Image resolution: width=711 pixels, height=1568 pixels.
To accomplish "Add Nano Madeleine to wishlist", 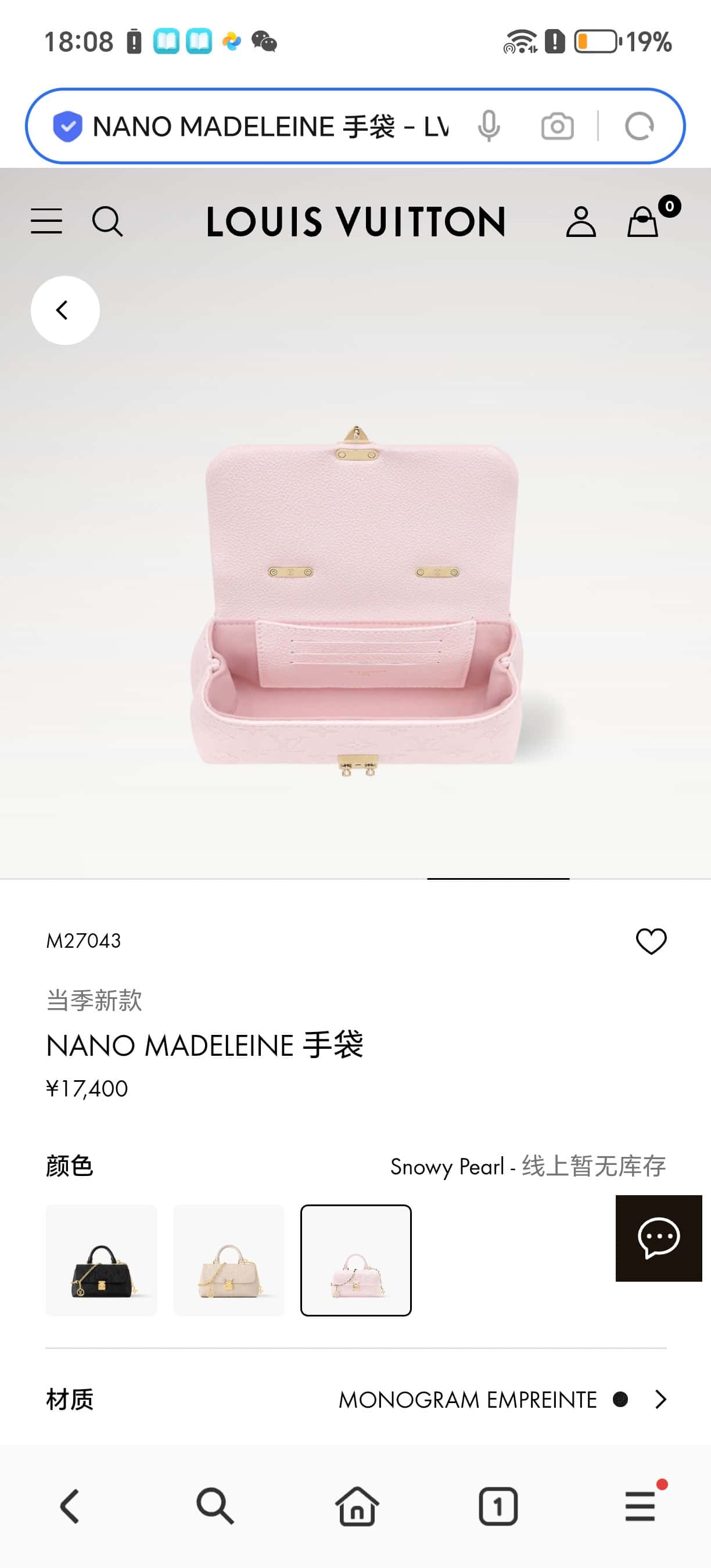I will pos(651,941).
